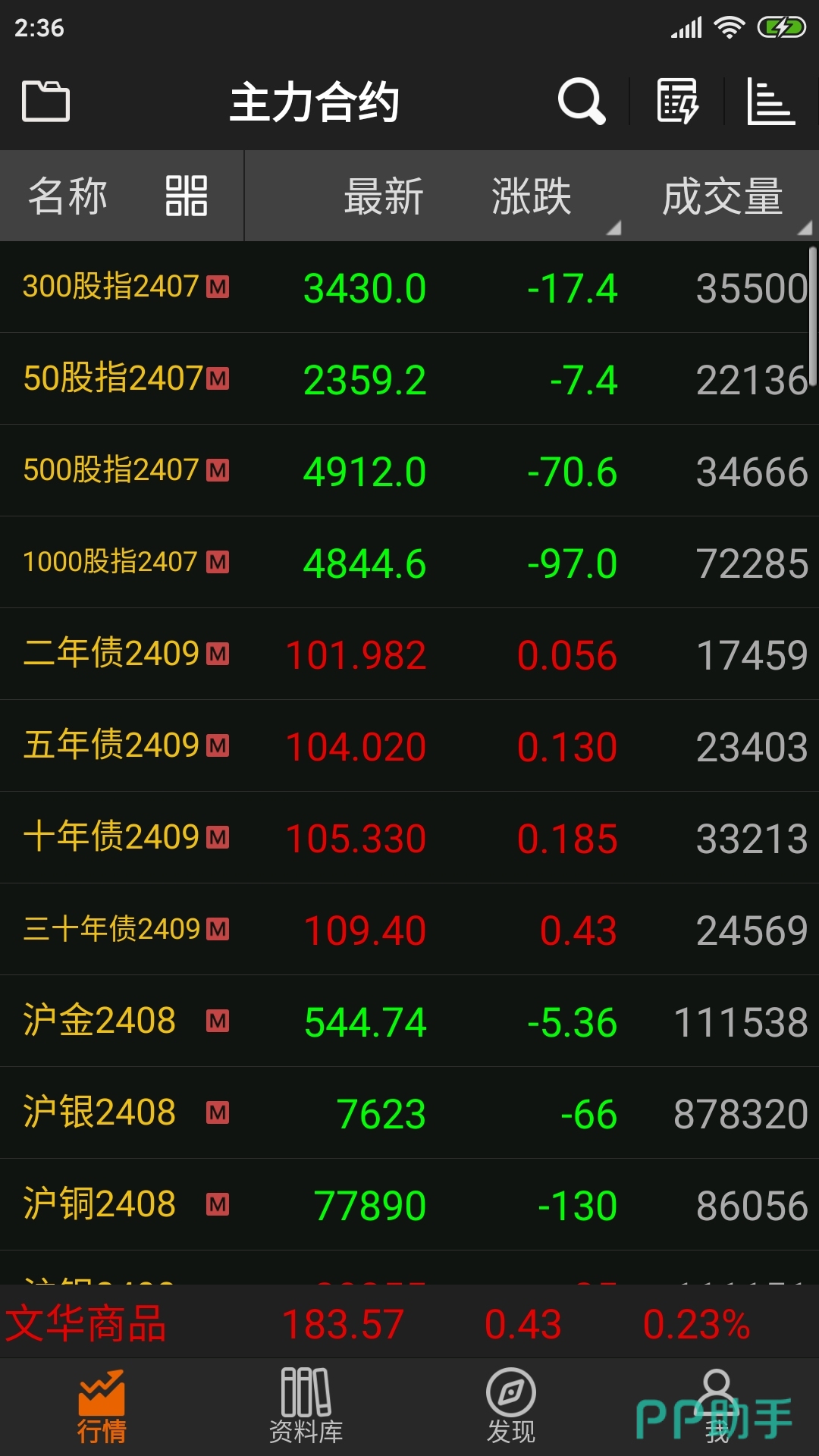Go to the 我 profile tab
Screen dimensions: 819x1456
tap(717, 1407)
